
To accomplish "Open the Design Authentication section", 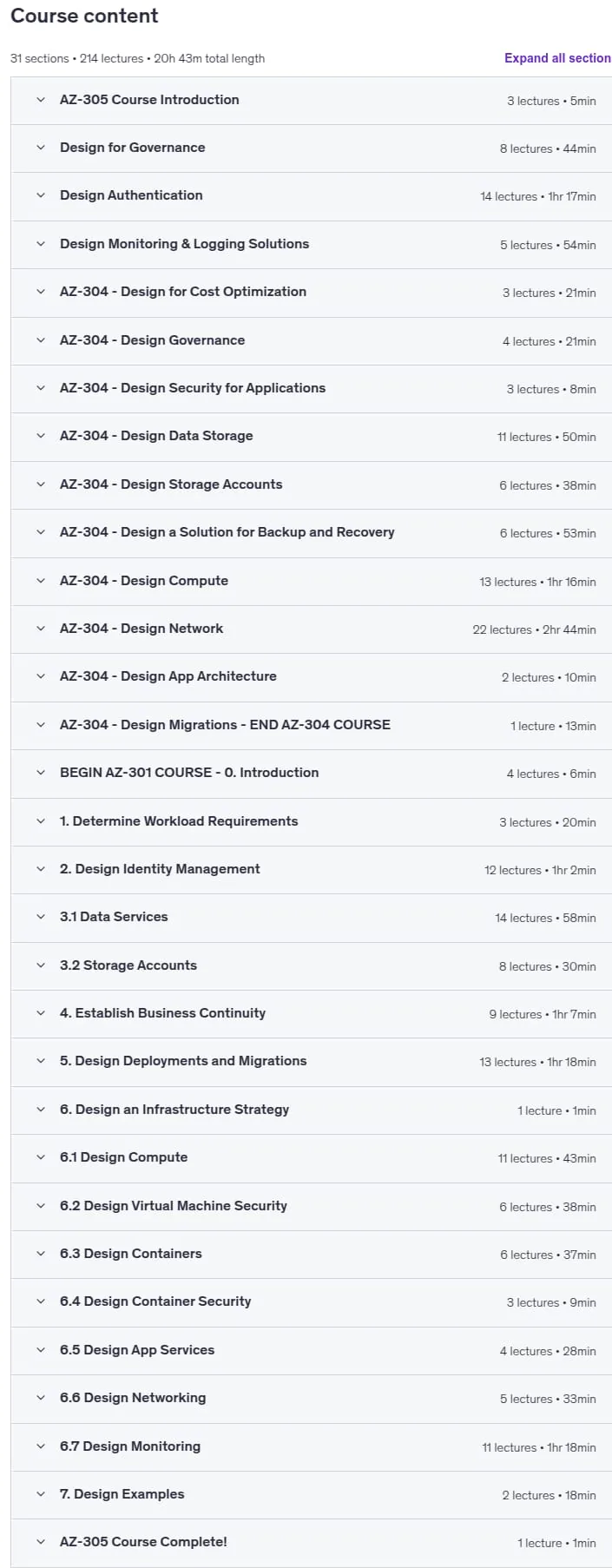I will click(311, 196).
